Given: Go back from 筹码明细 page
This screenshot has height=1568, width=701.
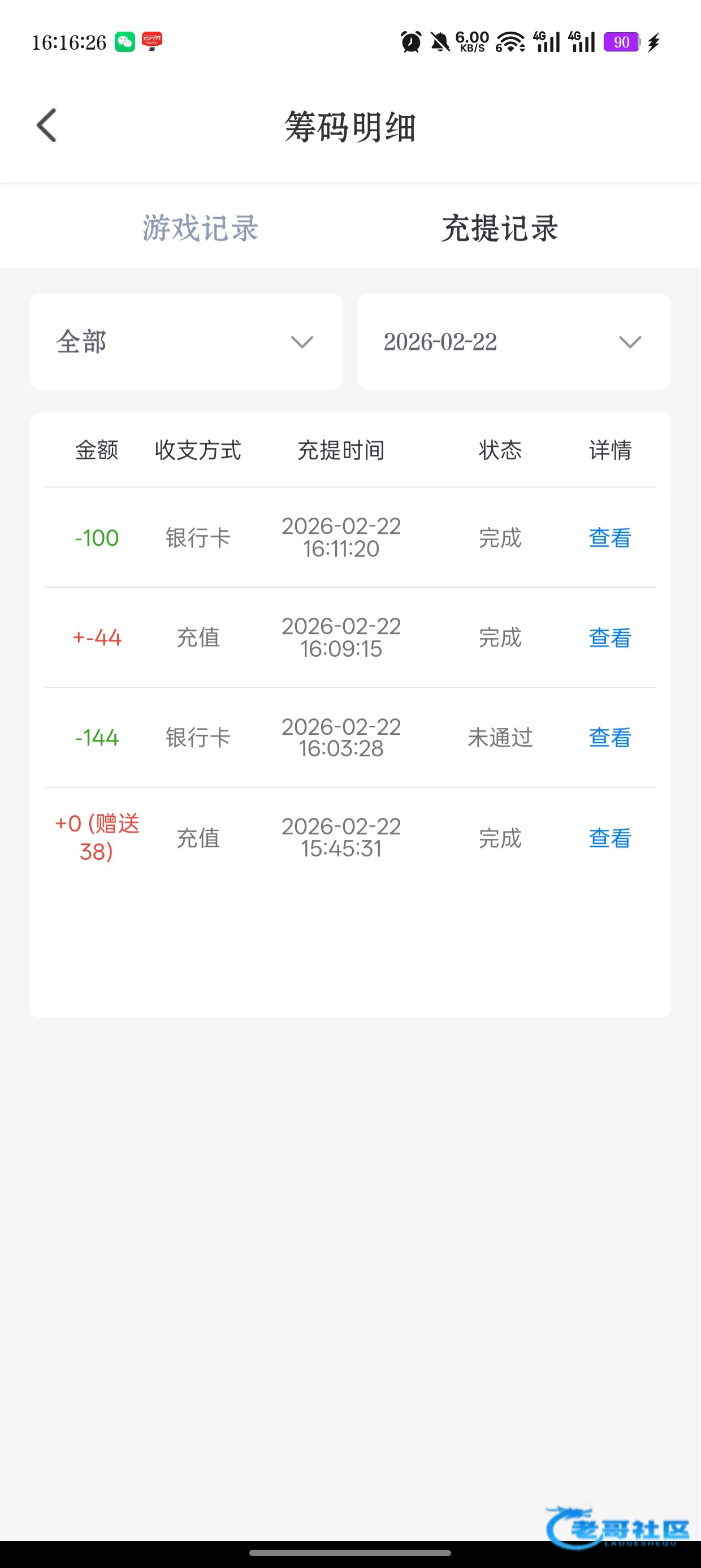Looking at the screenshot, I should (47, 126).
